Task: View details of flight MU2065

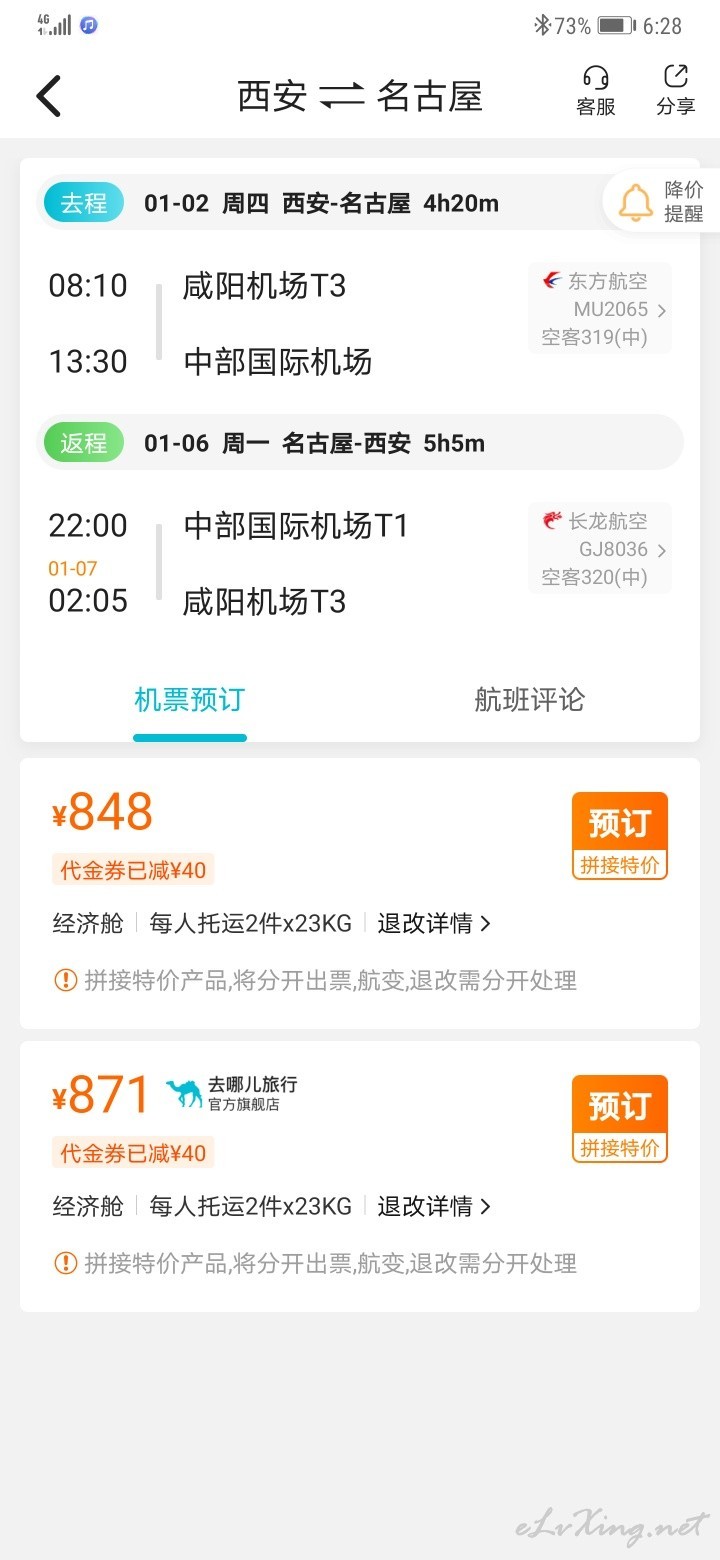Action: coord(600,309)
